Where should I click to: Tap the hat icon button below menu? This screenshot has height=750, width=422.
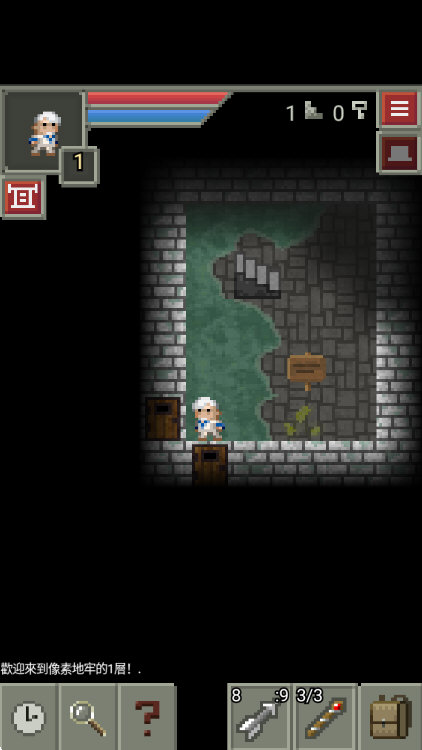[400, 153]
